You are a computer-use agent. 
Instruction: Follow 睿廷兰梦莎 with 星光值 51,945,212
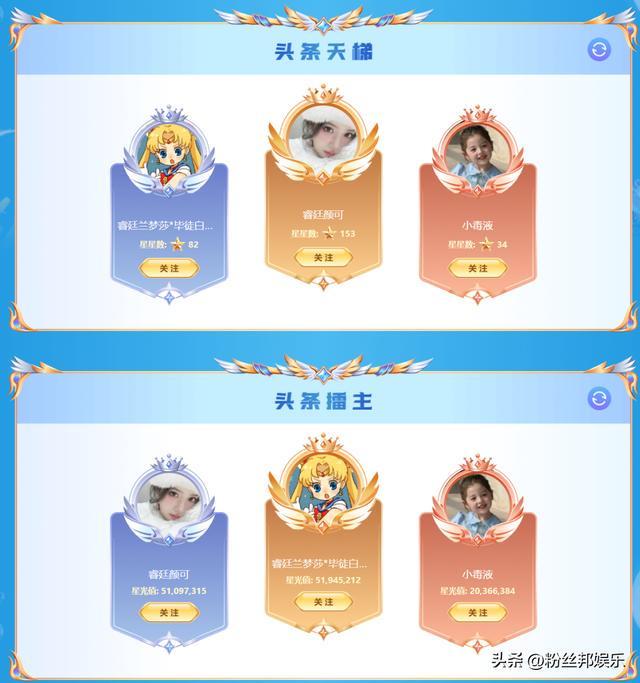[x=323, y=601]
